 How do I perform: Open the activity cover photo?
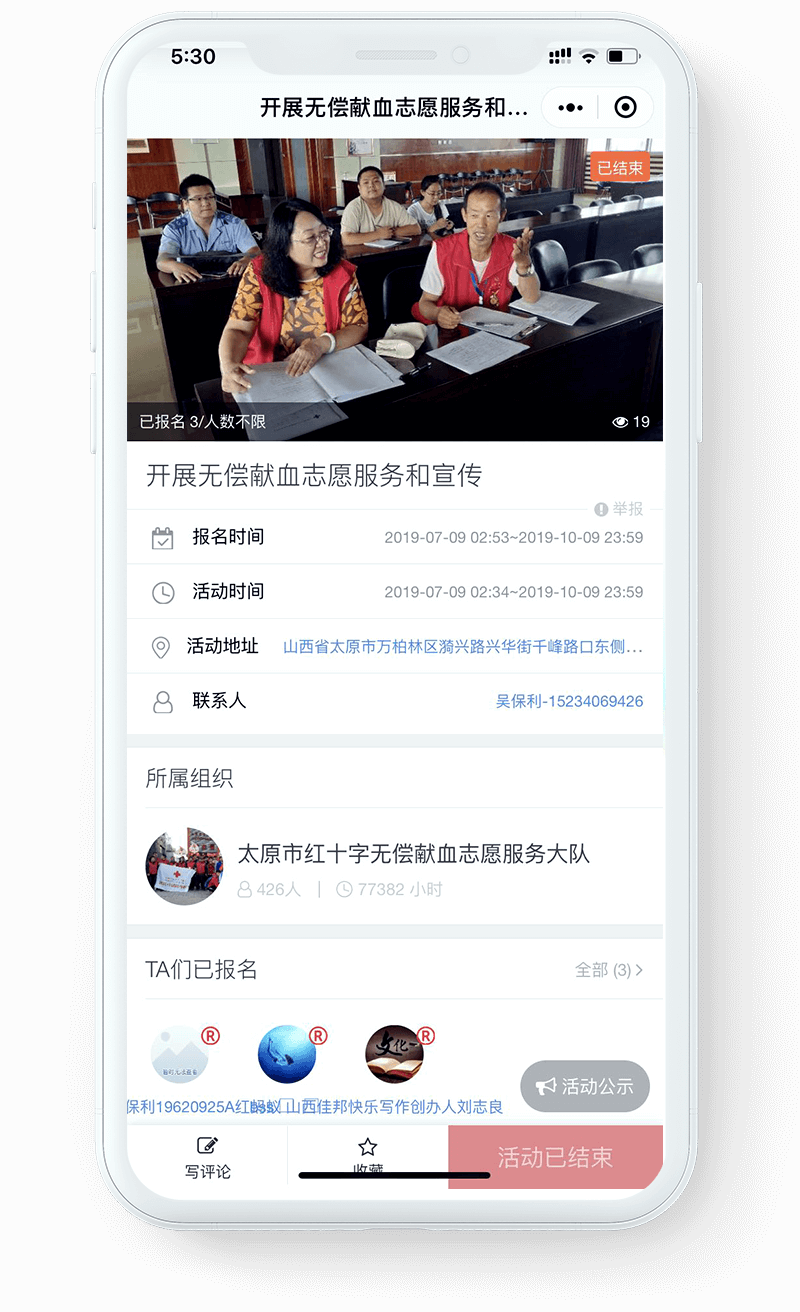395,289
